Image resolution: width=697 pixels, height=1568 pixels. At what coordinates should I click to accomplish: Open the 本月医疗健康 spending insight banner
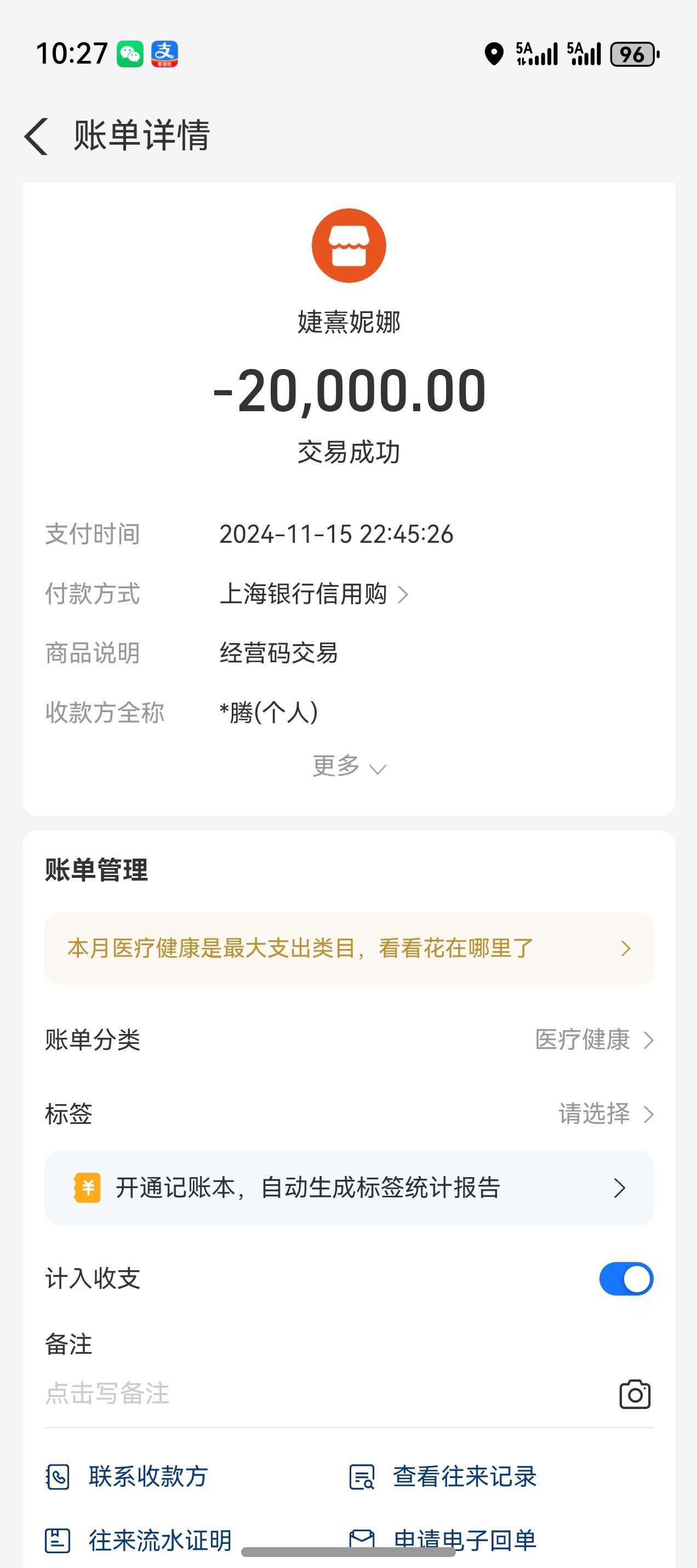[x=348, y=948]
